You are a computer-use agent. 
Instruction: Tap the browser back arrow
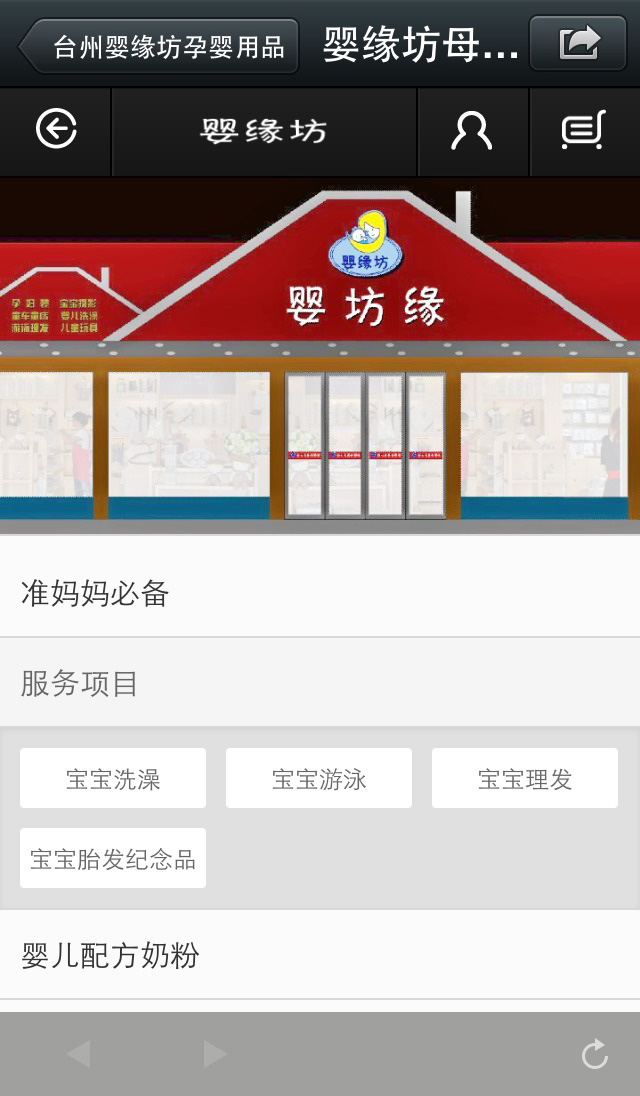79,1053
